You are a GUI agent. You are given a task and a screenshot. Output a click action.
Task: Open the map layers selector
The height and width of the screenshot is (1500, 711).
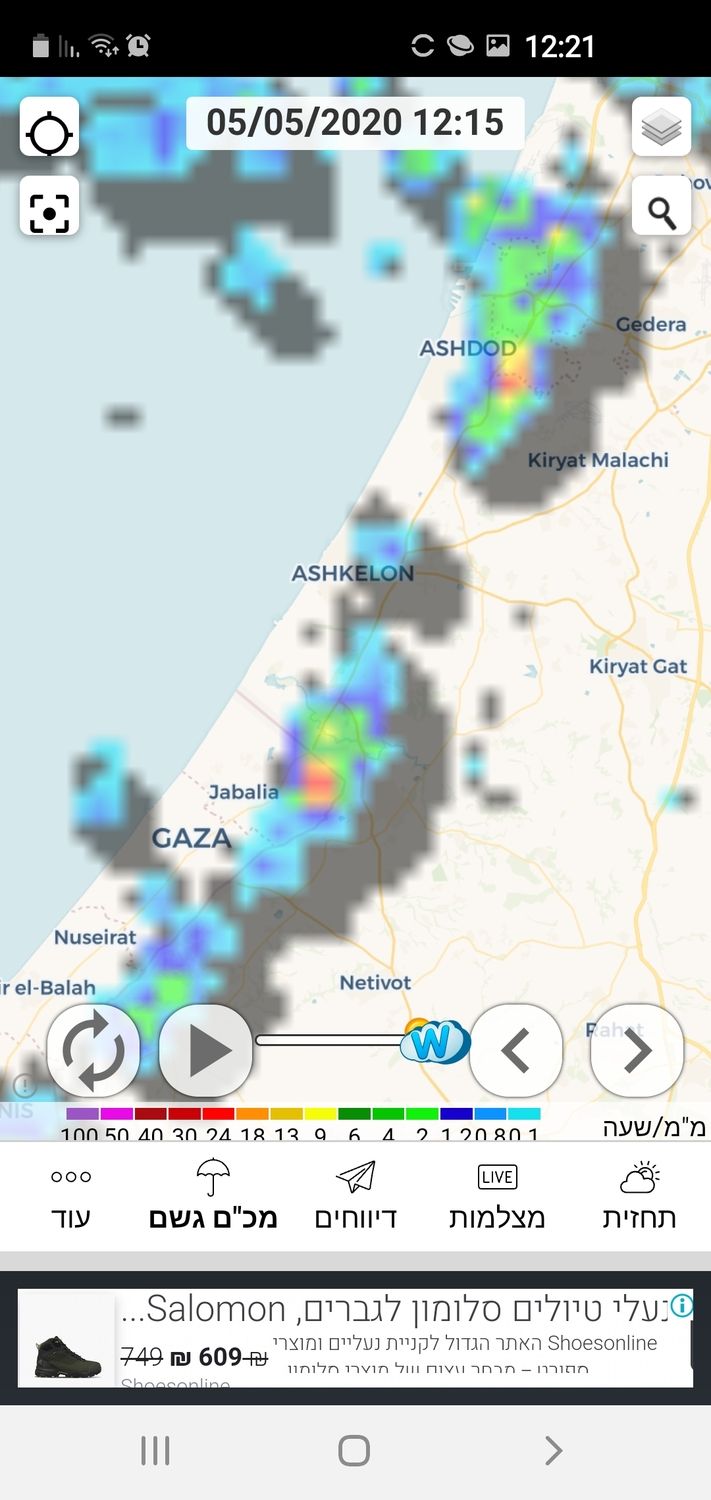point(661,127)
